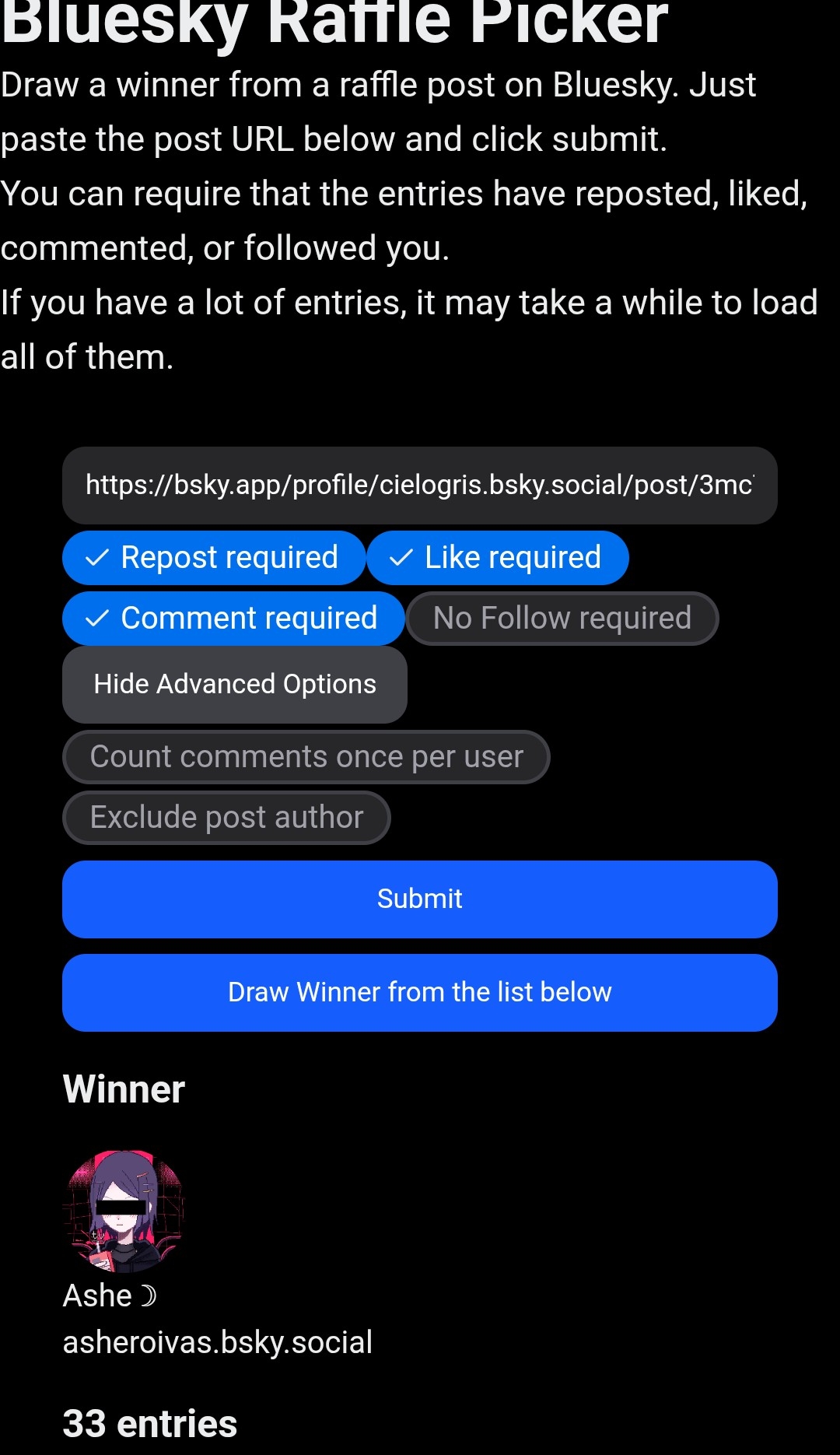The width and height of the screenshot is (840, 1455).
Task: Enable the No Follow required chip
Action: (562, 619)
